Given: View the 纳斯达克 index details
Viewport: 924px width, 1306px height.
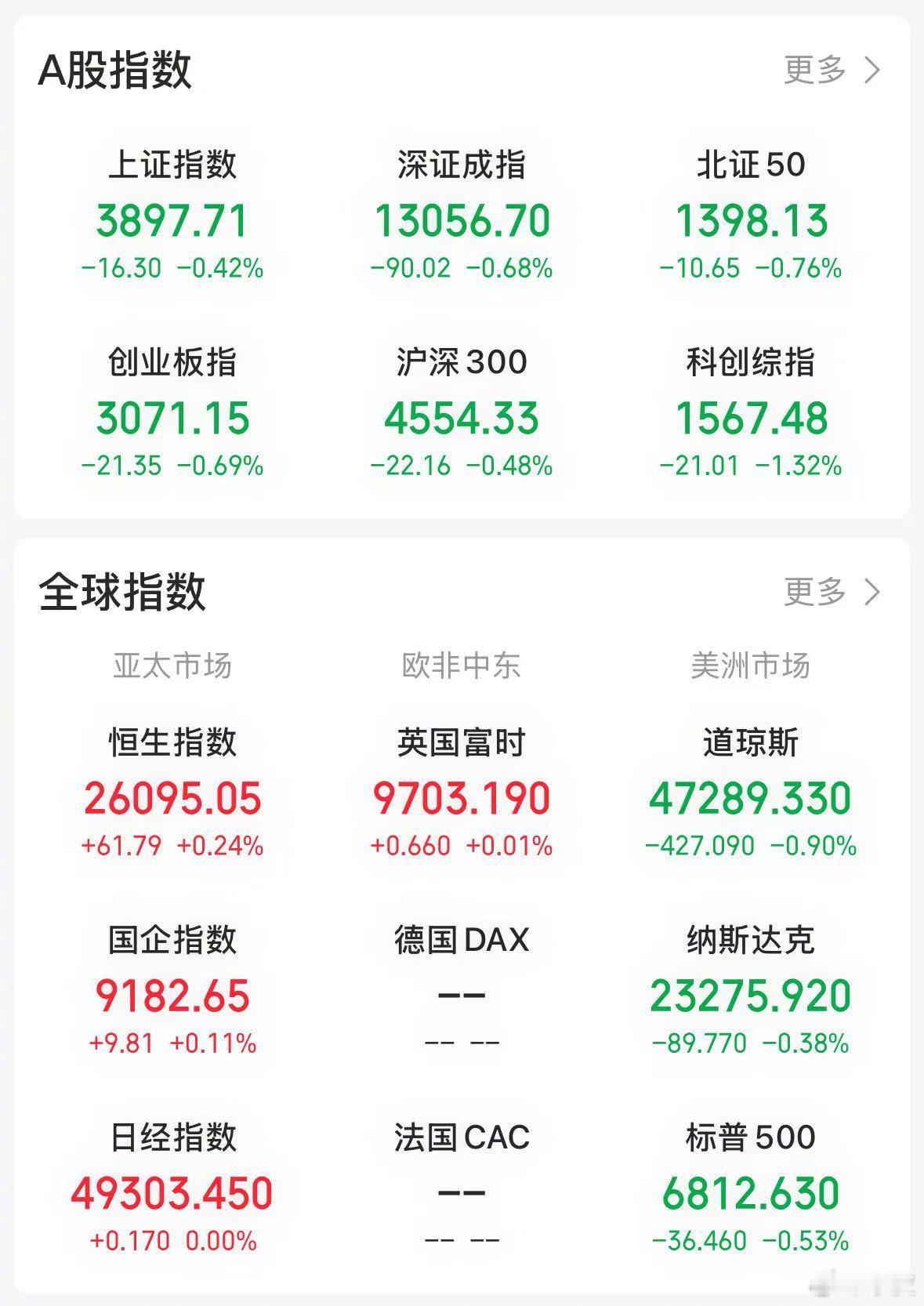Looking at the screenshot, I should [x=751, y=990].
